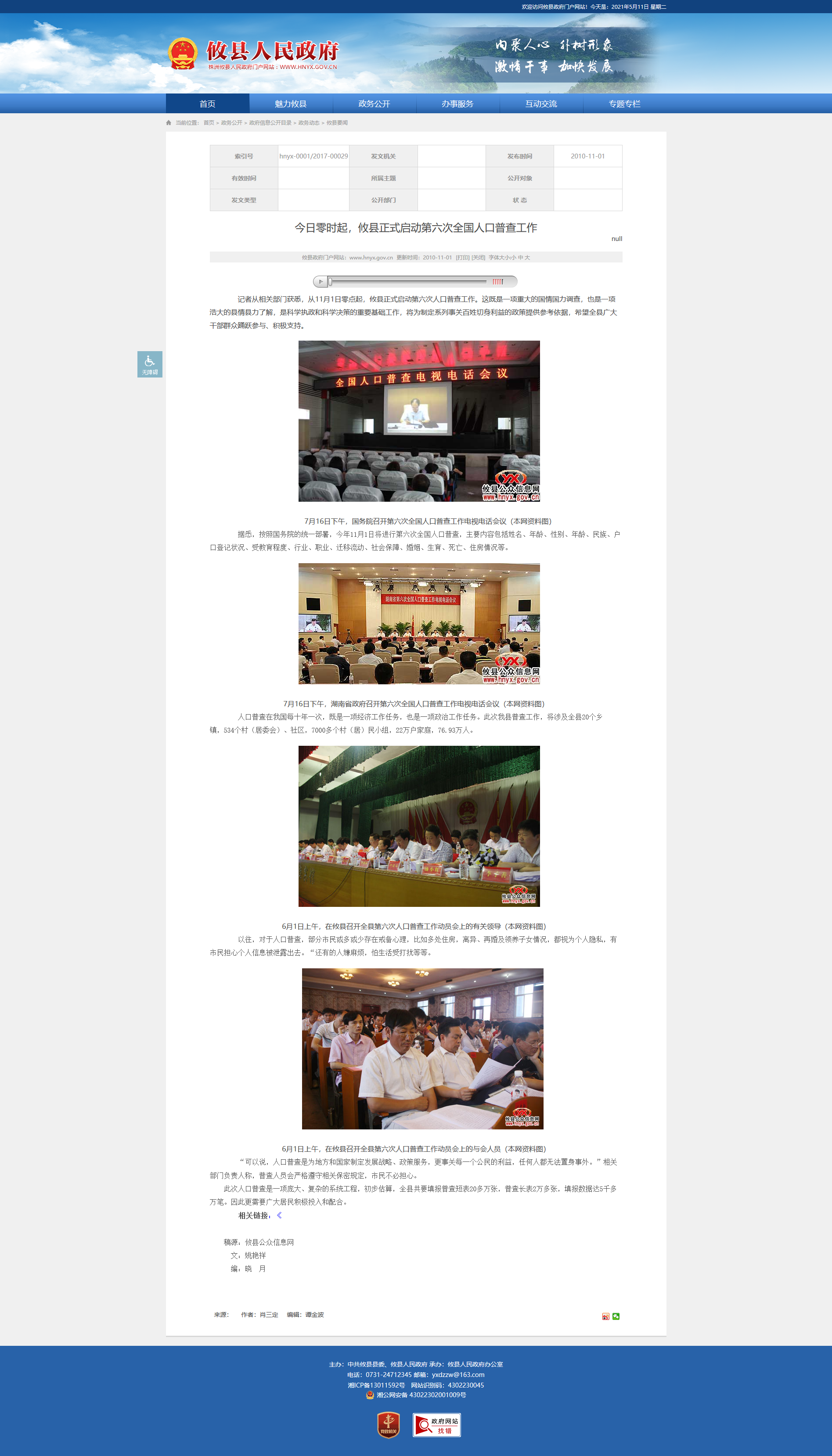
Task: Open 攸县要闻 in the breadcrumb trail
Action: [x=337, y=123]
